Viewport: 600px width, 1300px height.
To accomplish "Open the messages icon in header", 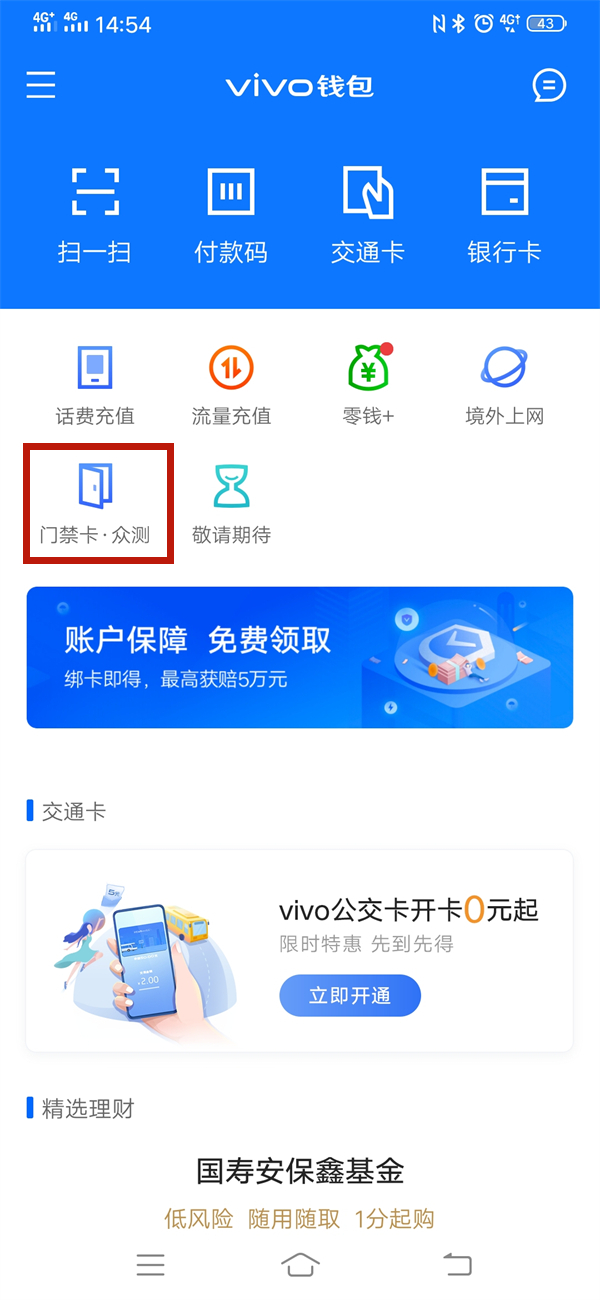I will tap(549, 85).
